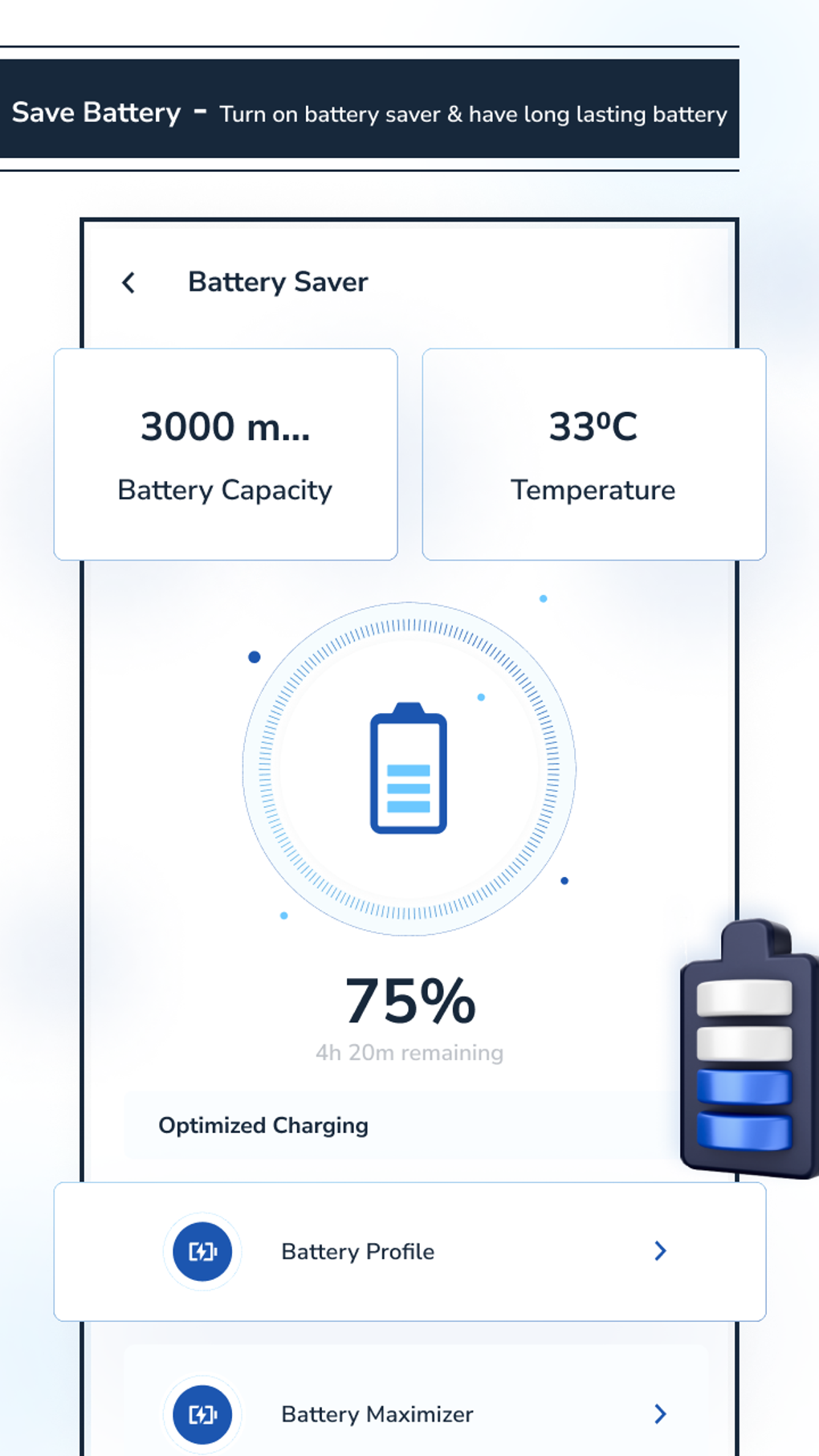Expand the Battery Profile row chevron
The height and width of the screenshot is (1456, 819).
[659, 1250]
